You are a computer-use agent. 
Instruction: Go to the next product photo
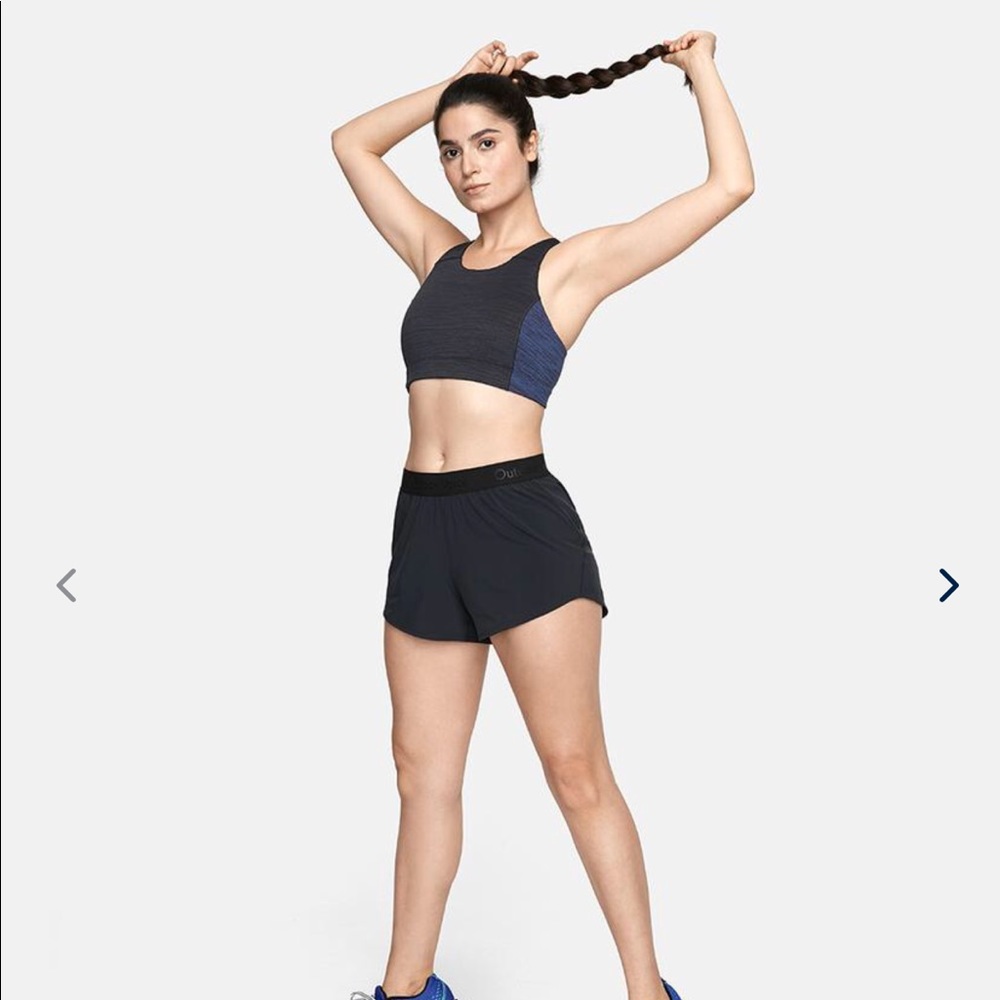[x=948, y=585]
